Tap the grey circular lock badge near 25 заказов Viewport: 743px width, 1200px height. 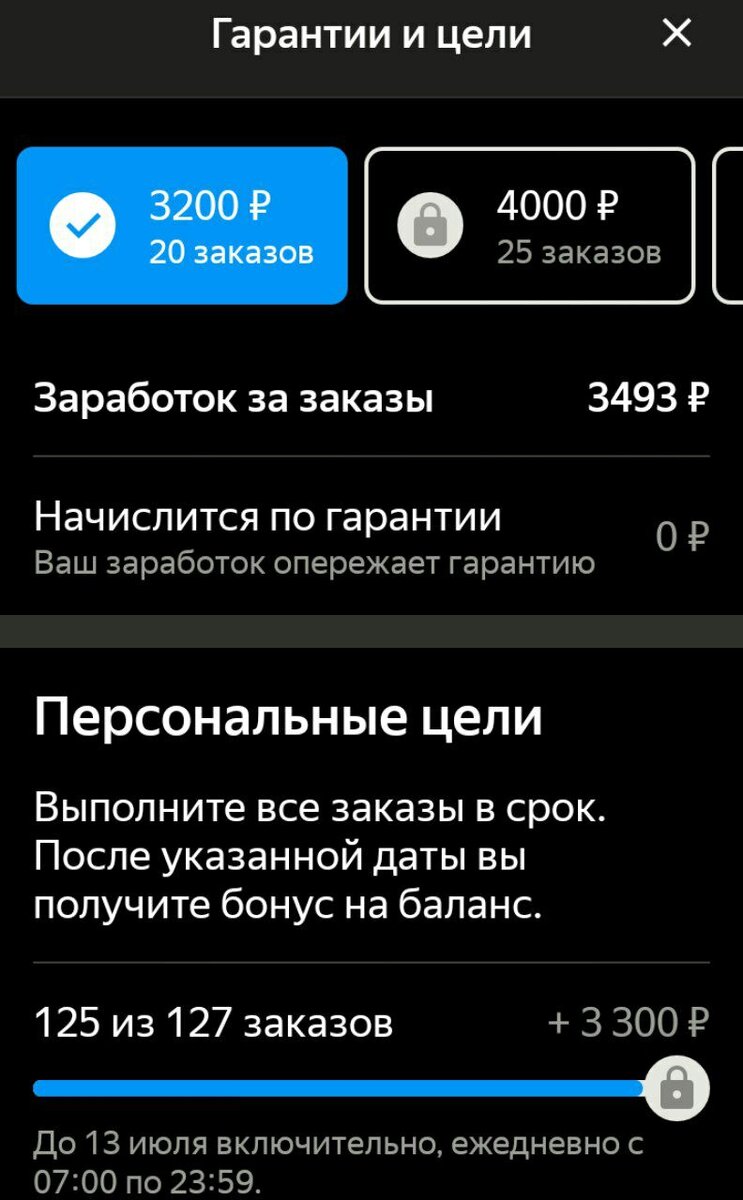click(430, 224)
